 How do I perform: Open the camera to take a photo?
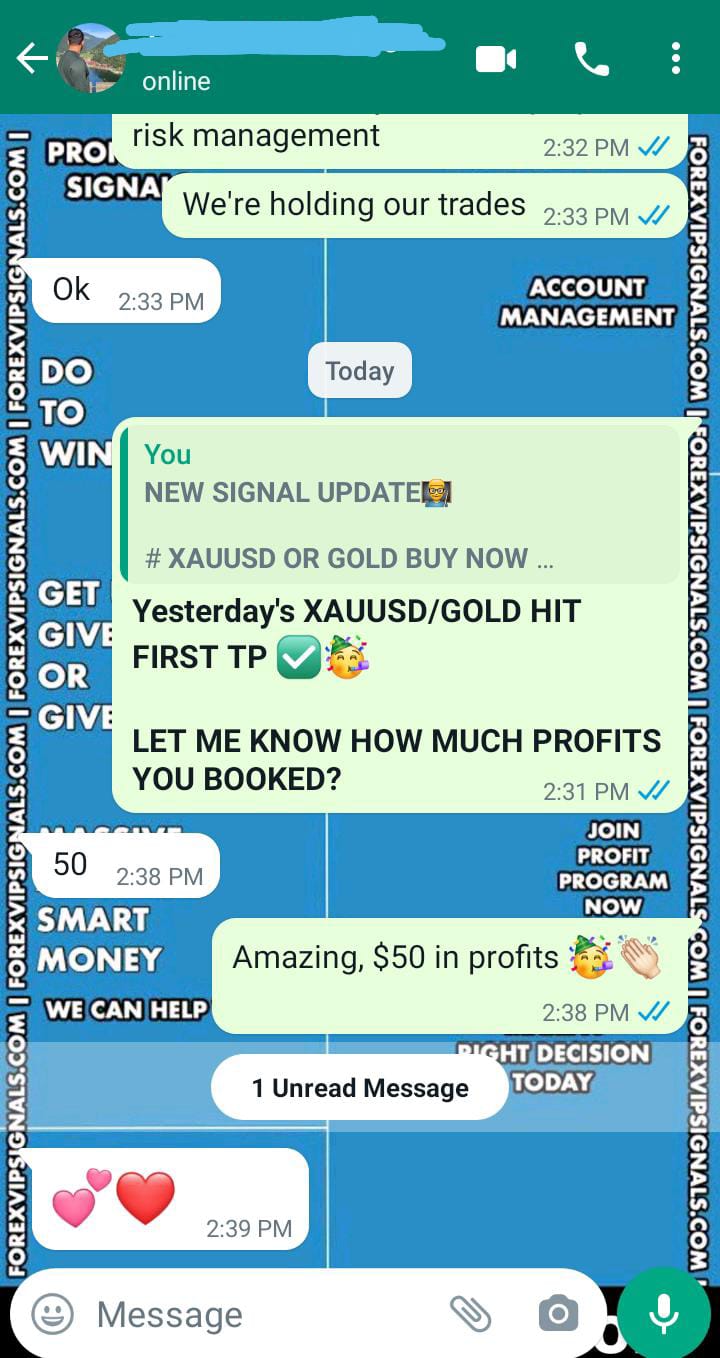click(x=557, y=1315)
